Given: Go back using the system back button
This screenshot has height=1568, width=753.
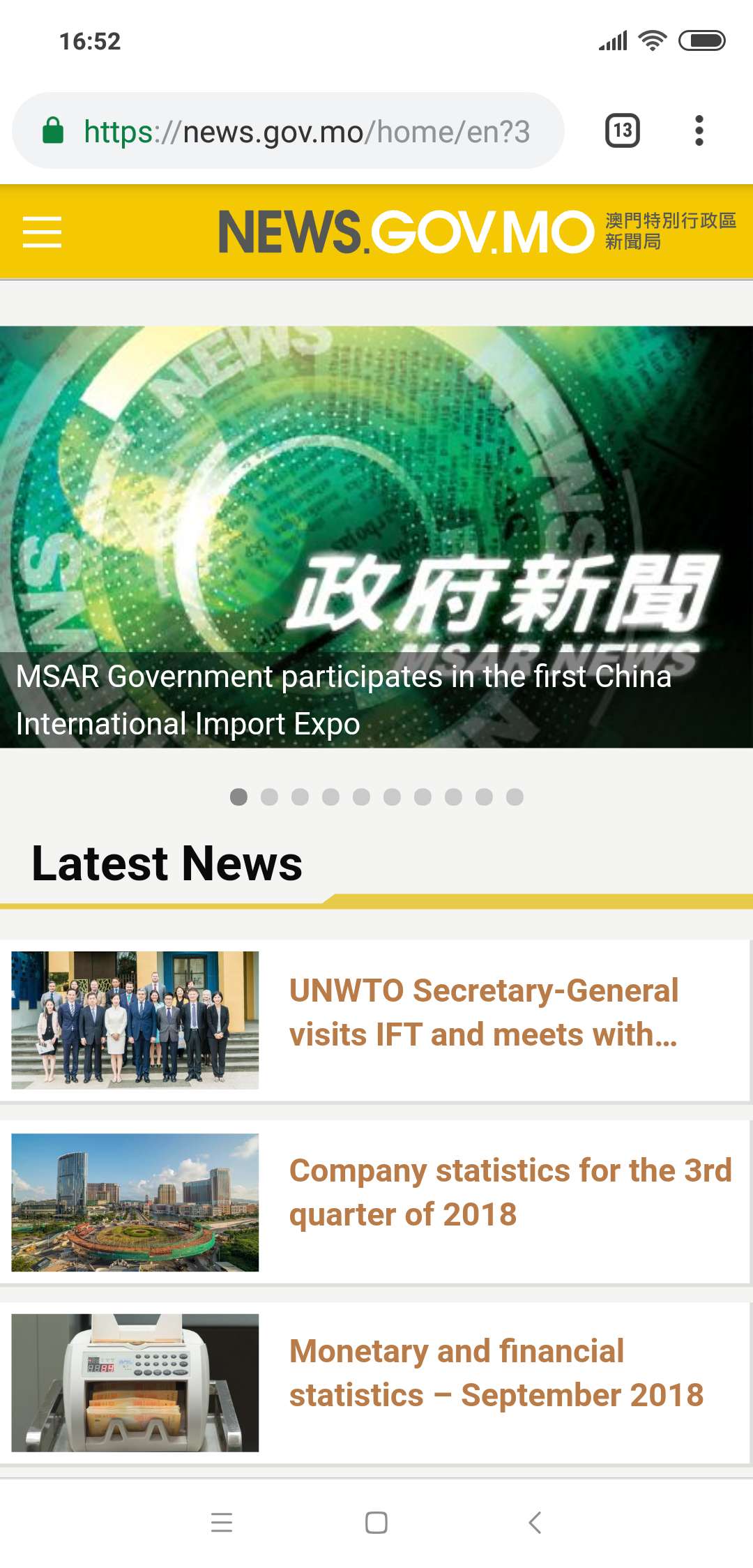Looking at the screenshot, I should pos(535,1522).
